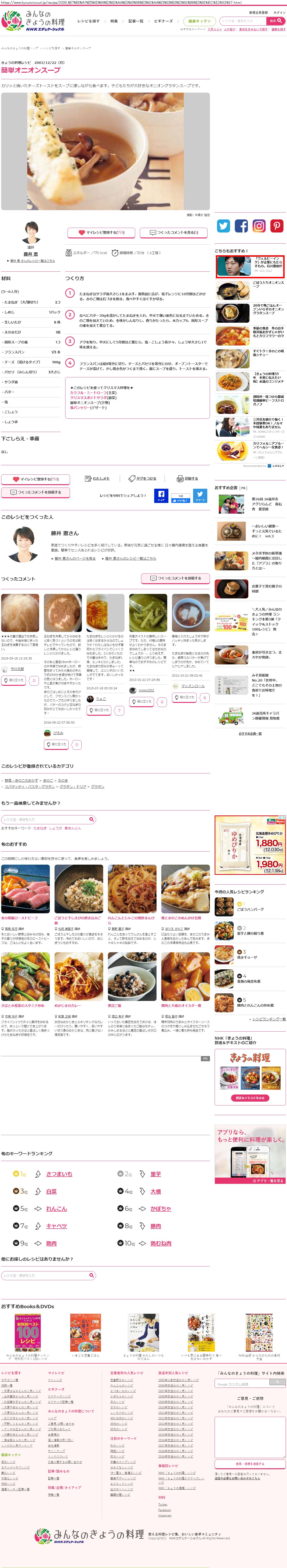Open the Pinterest icon beside the recipe photo

click(277, 226)
